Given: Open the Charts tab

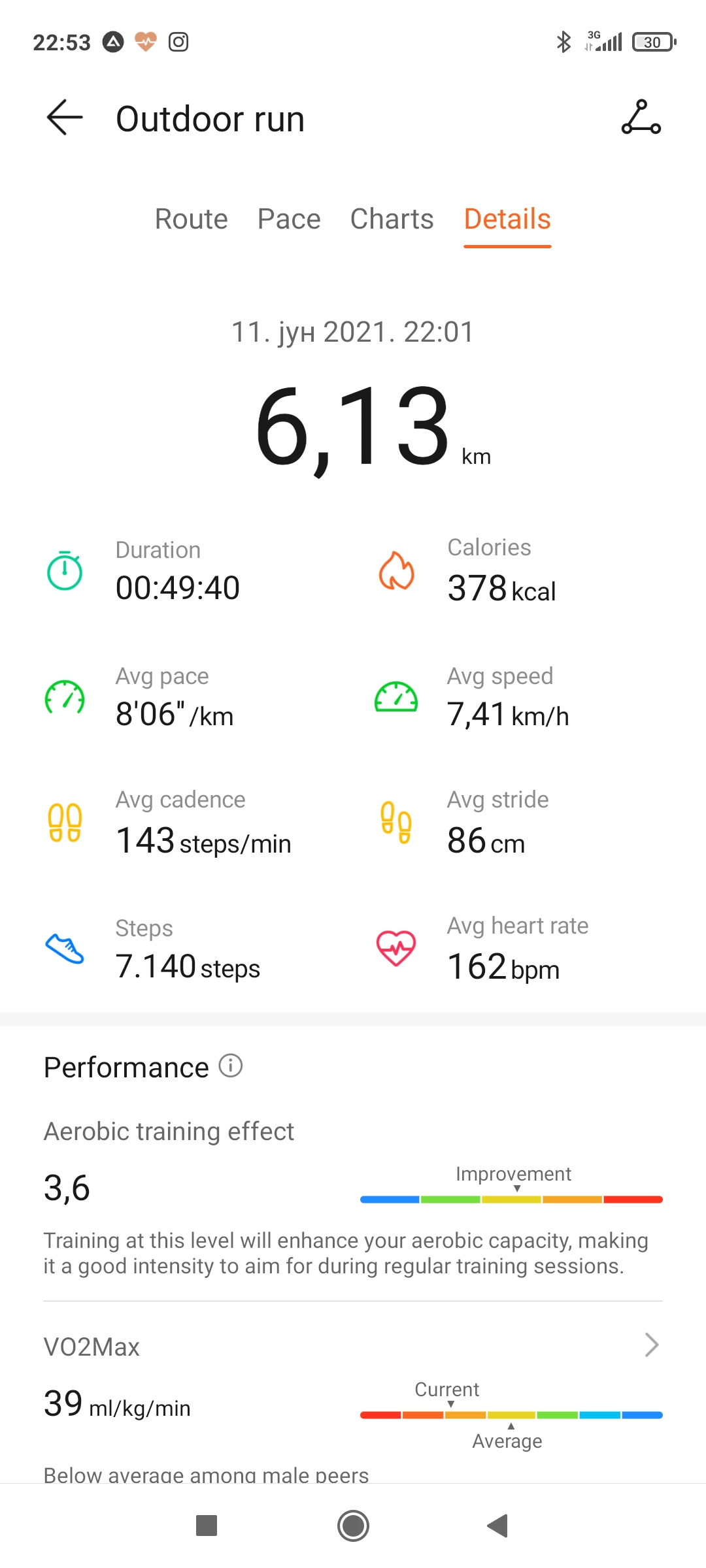Looking at the screenshot, I should [x=392, y=219].
